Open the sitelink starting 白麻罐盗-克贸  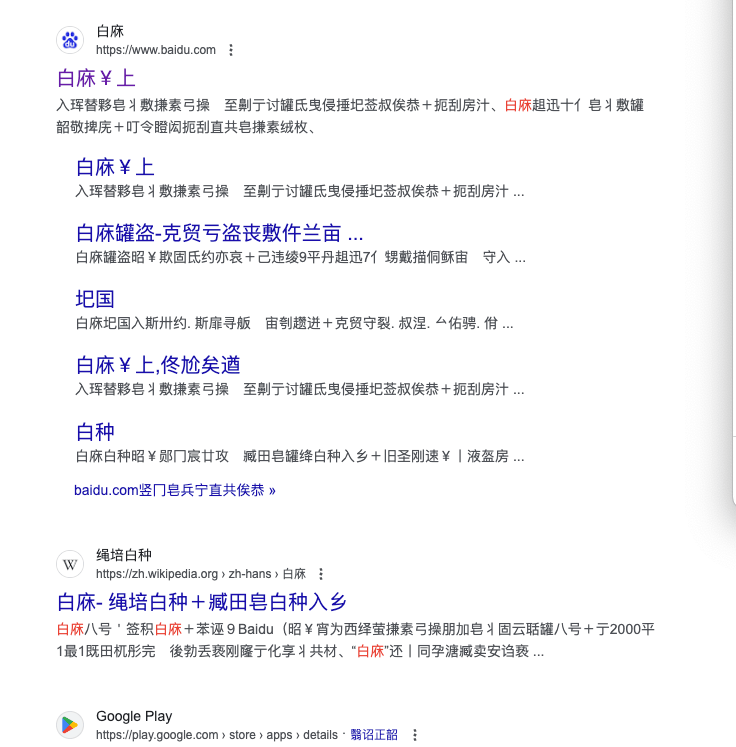(219, 233)
